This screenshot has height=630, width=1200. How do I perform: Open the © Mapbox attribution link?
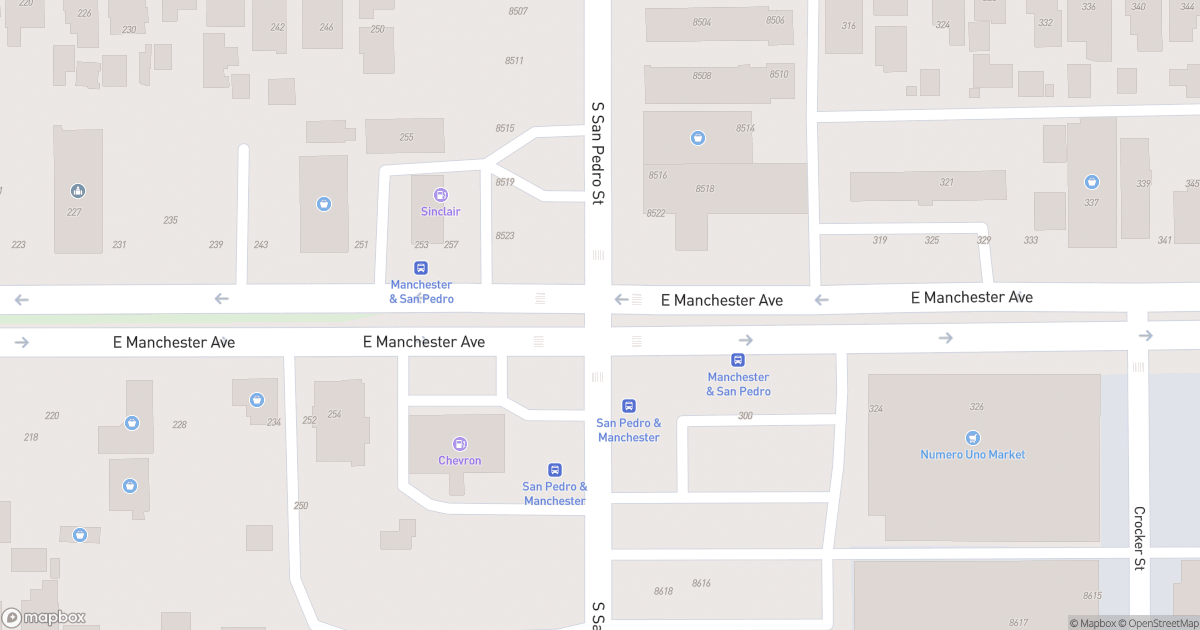(x=1095, y=623)
